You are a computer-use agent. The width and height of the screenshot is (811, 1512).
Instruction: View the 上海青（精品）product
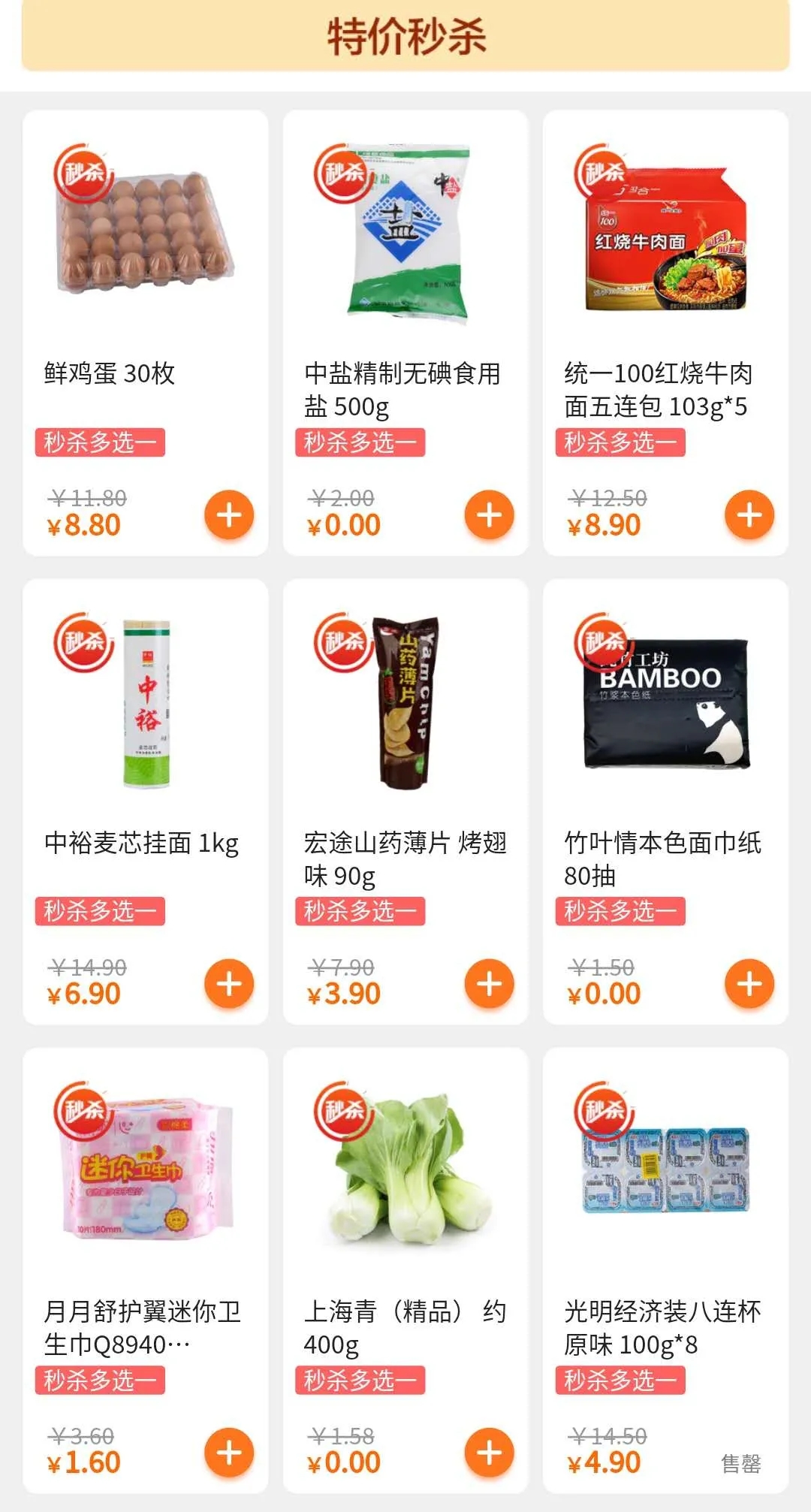pyautogui.click(x=405, y=1170)
